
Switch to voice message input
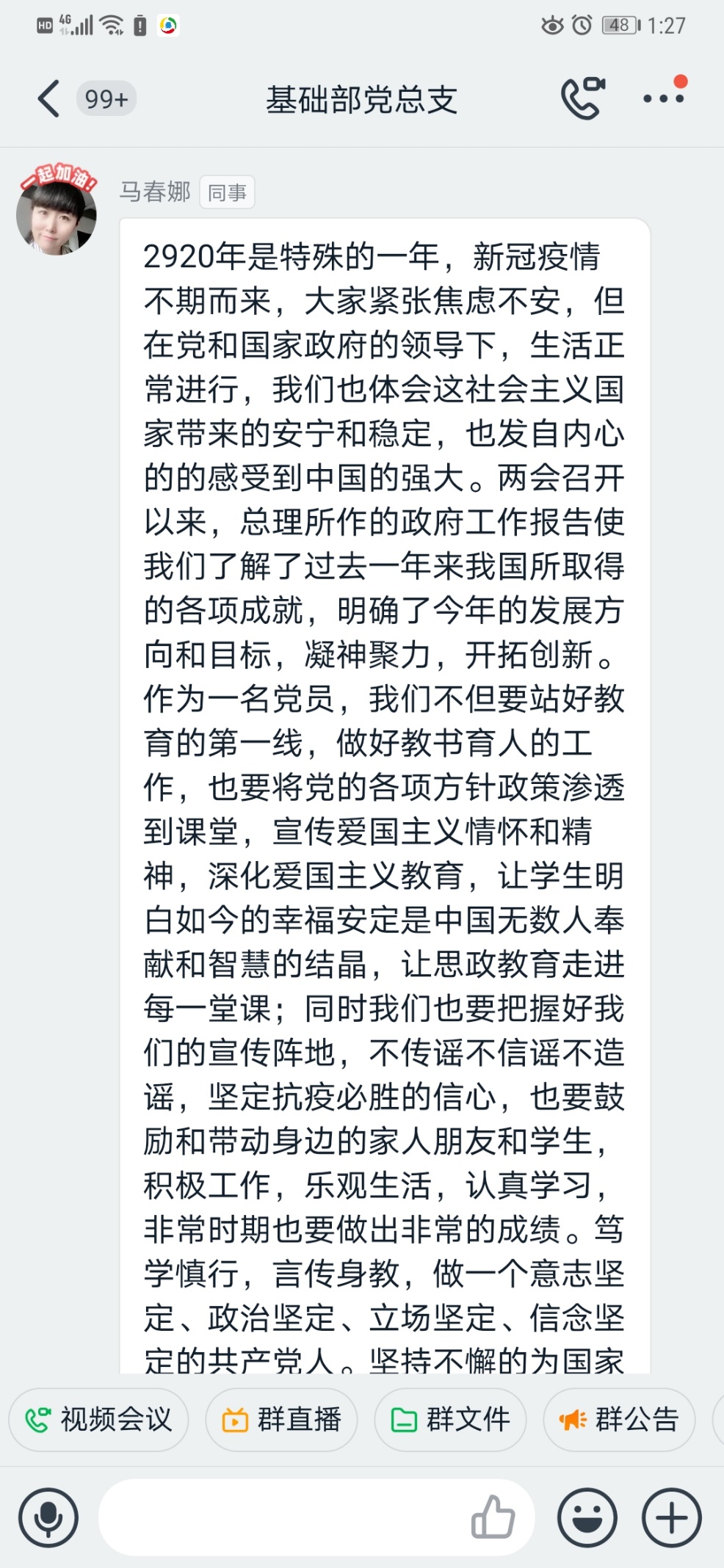pos(48,1517)
